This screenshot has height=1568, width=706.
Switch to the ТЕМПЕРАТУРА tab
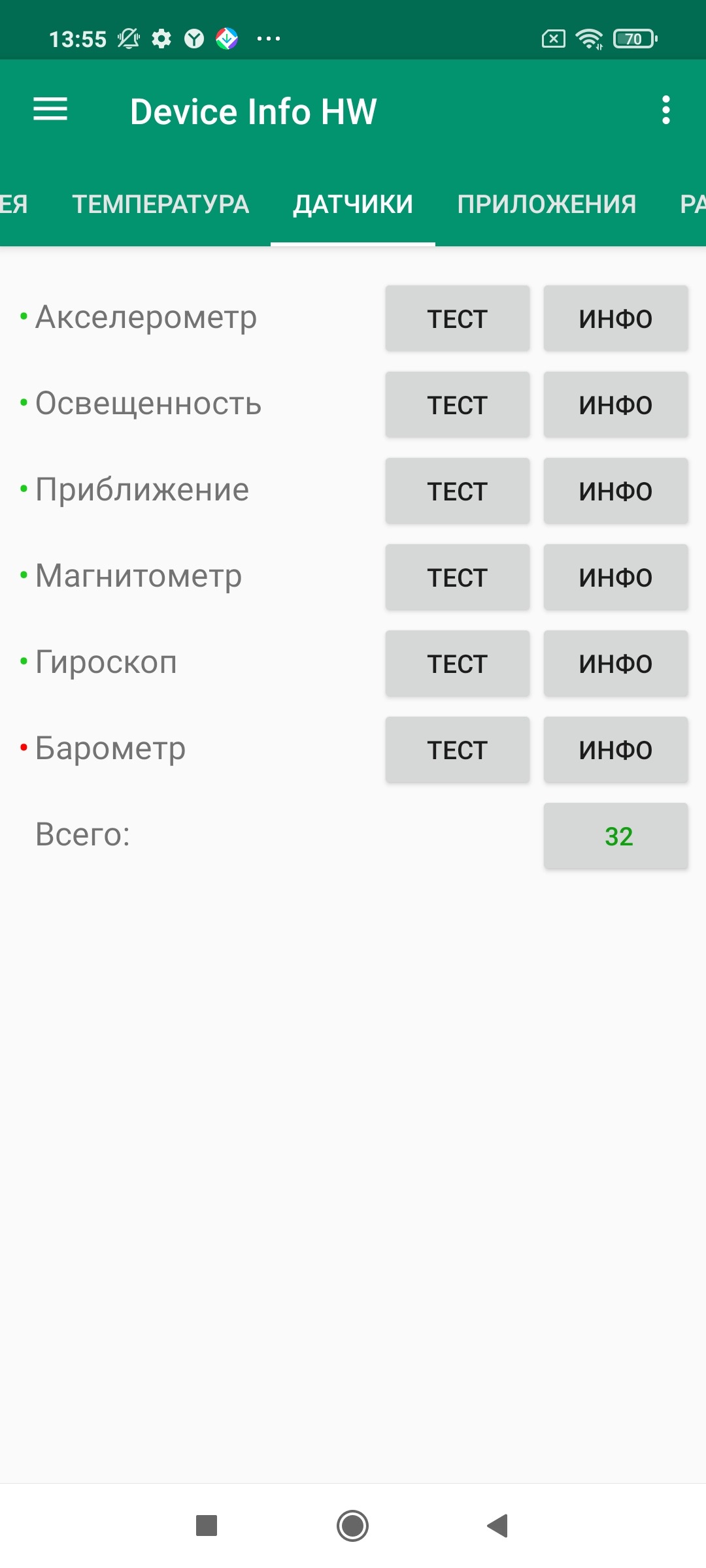tap(160, 204)
